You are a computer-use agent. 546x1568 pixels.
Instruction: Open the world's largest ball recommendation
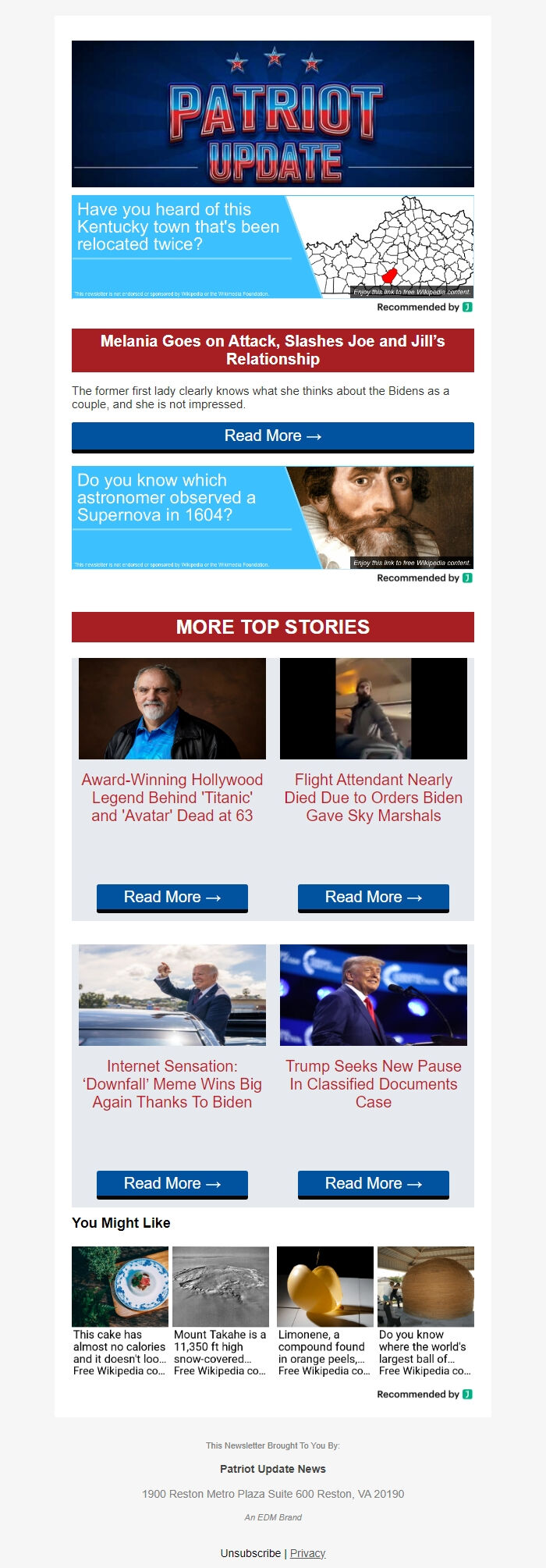click(x=426, y=1311)
